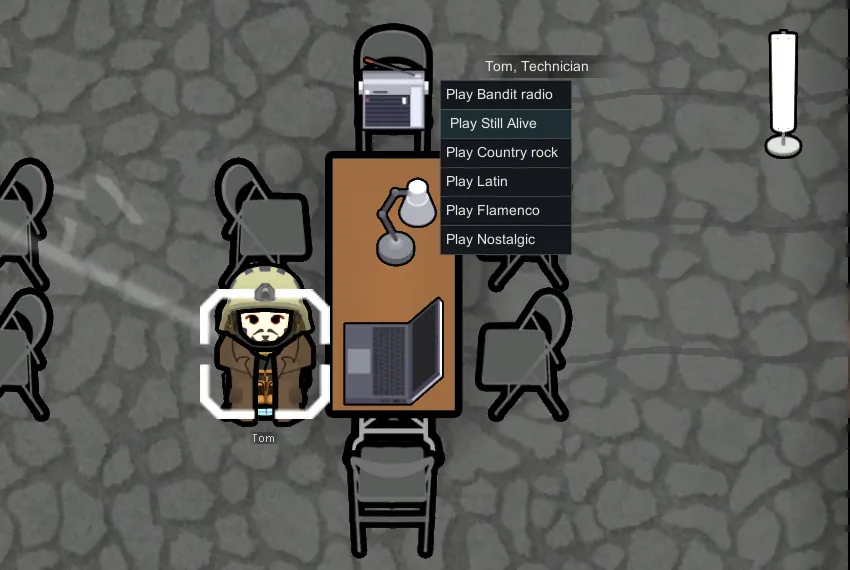This screenshot has width=850, height=570.
Task: Tap the radio on the chair
Action: click(x=392, y=100)
